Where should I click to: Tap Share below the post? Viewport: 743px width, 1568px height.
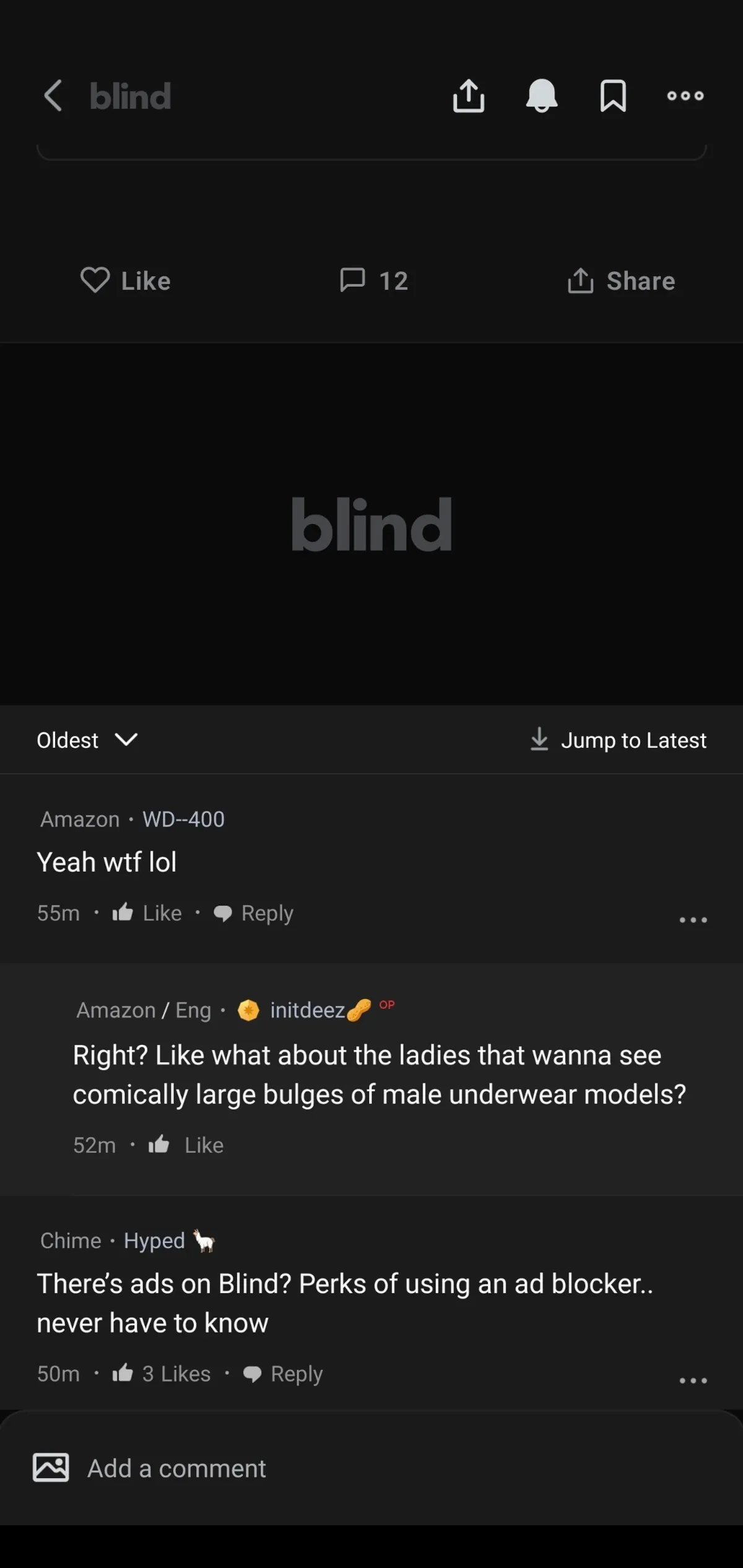coord(621,281)
